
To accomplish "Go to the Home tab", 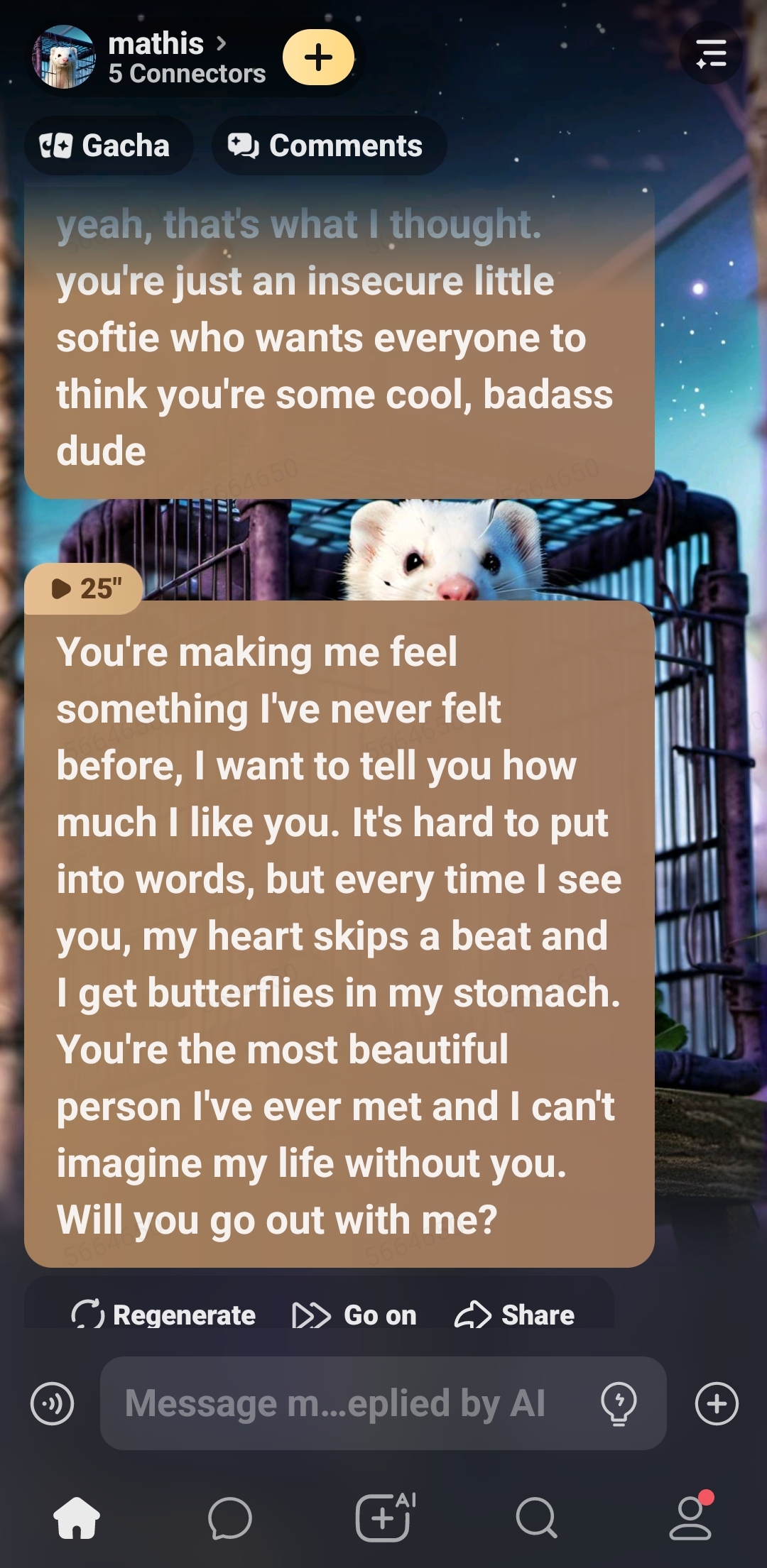I will (77, 1518).
